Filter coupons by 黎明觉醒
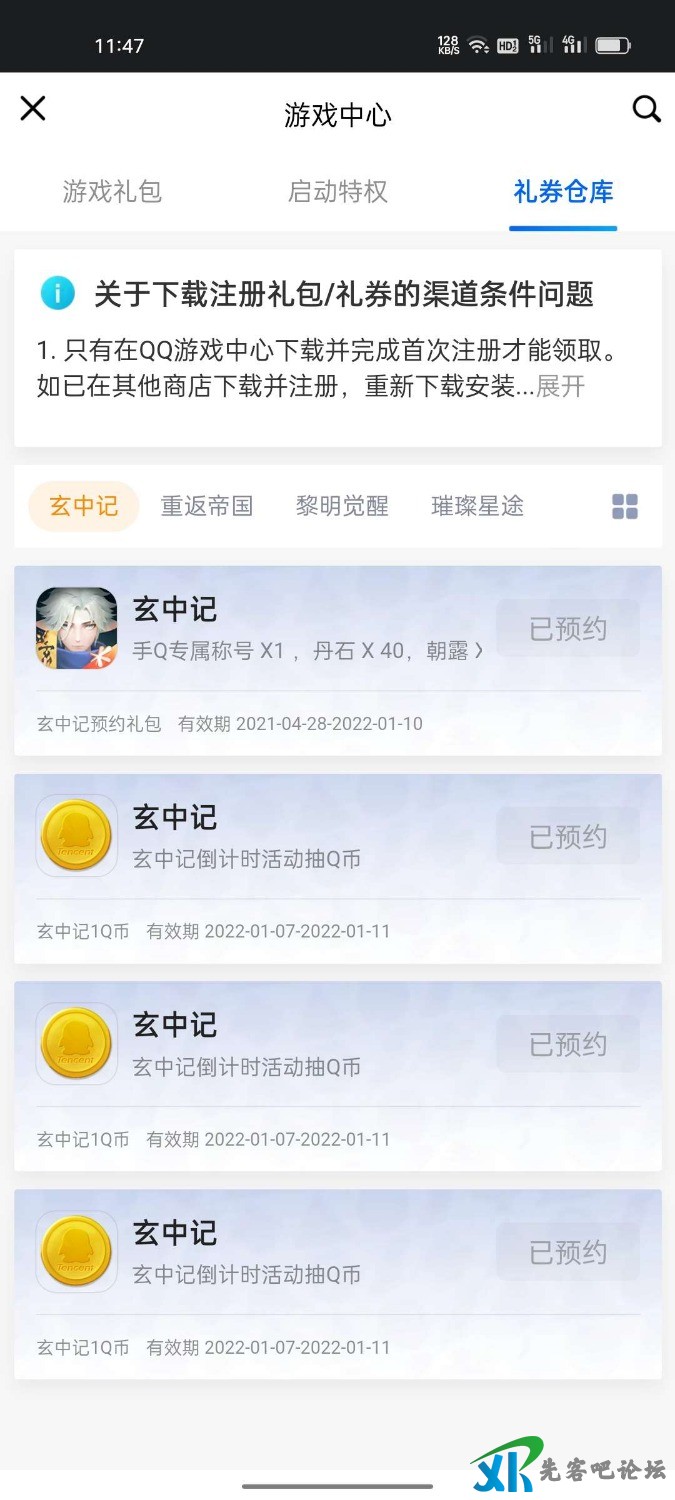 tap(342, 506)
